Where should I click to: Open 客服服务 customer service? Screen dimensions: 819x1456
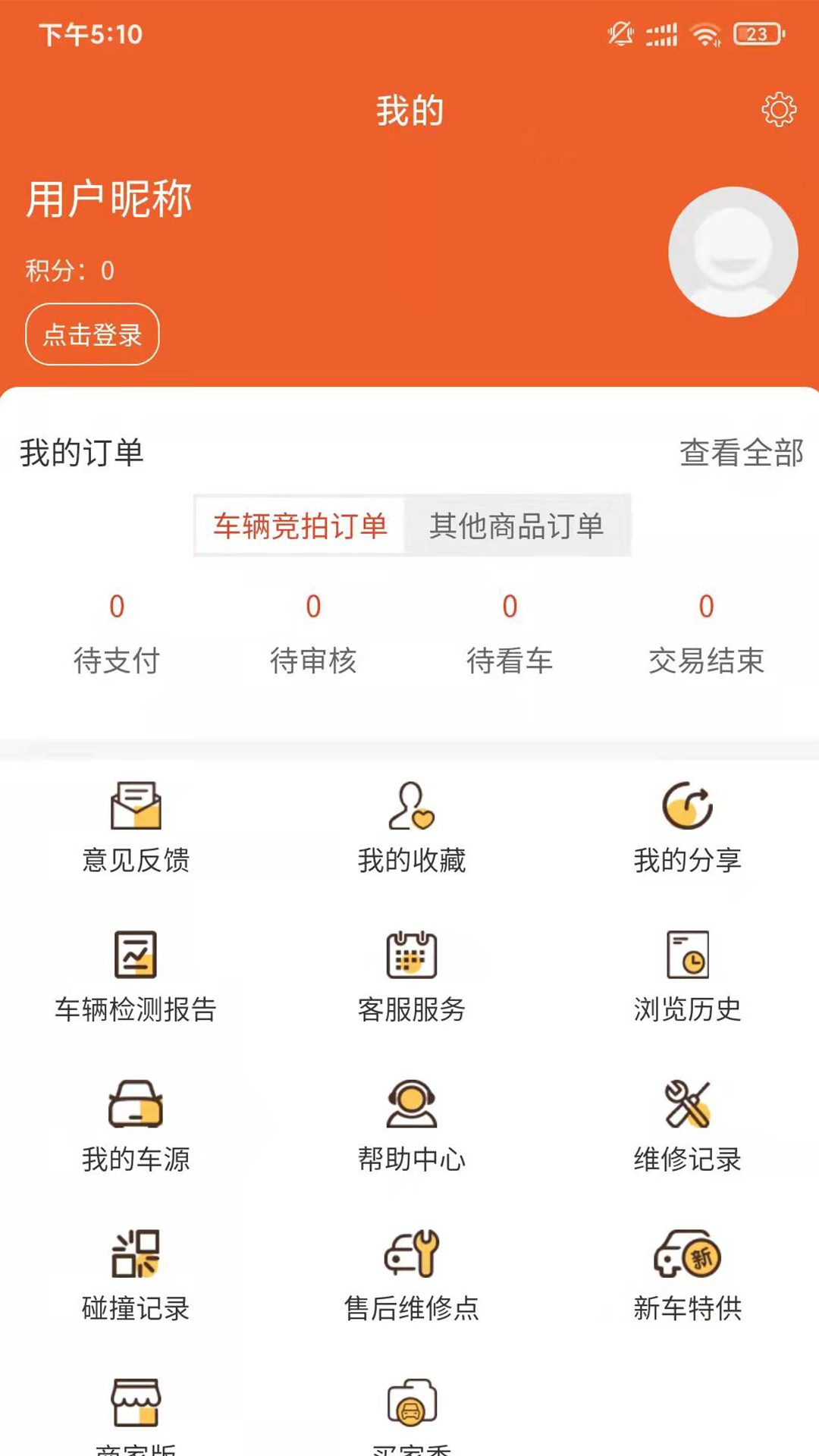[x=412, y=977]
